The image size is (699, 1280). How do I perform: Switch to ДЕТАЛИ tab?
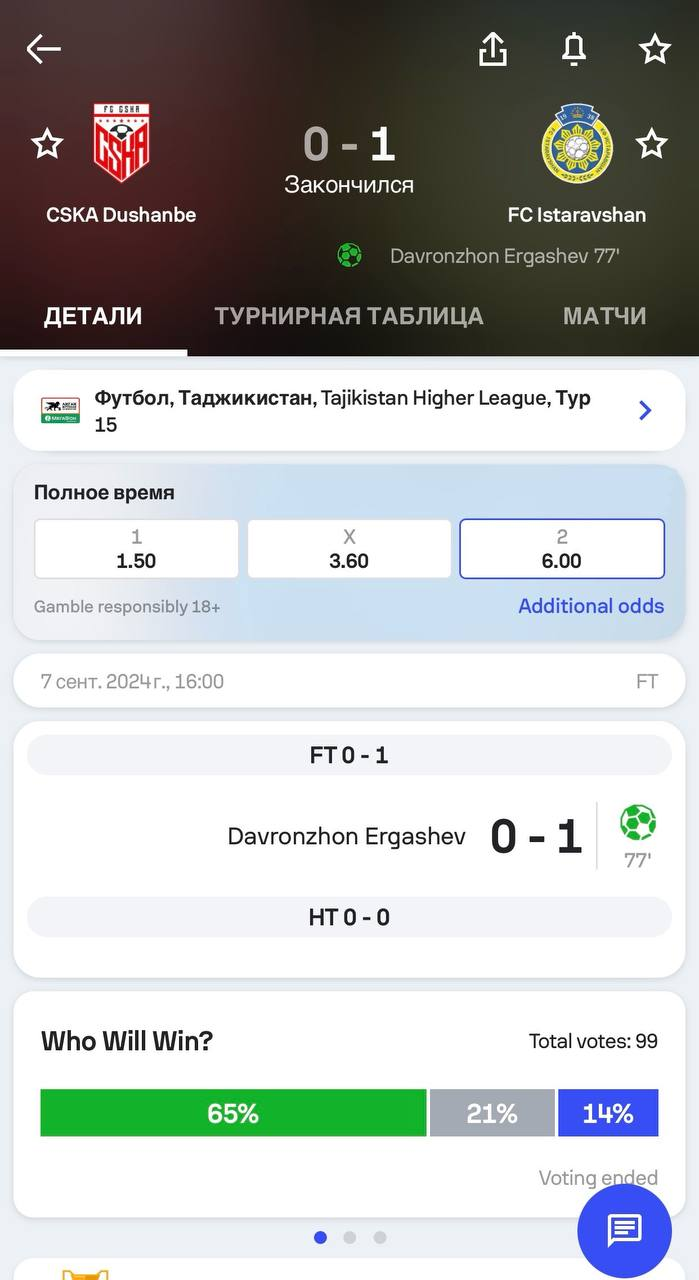[x=93, y=316]
